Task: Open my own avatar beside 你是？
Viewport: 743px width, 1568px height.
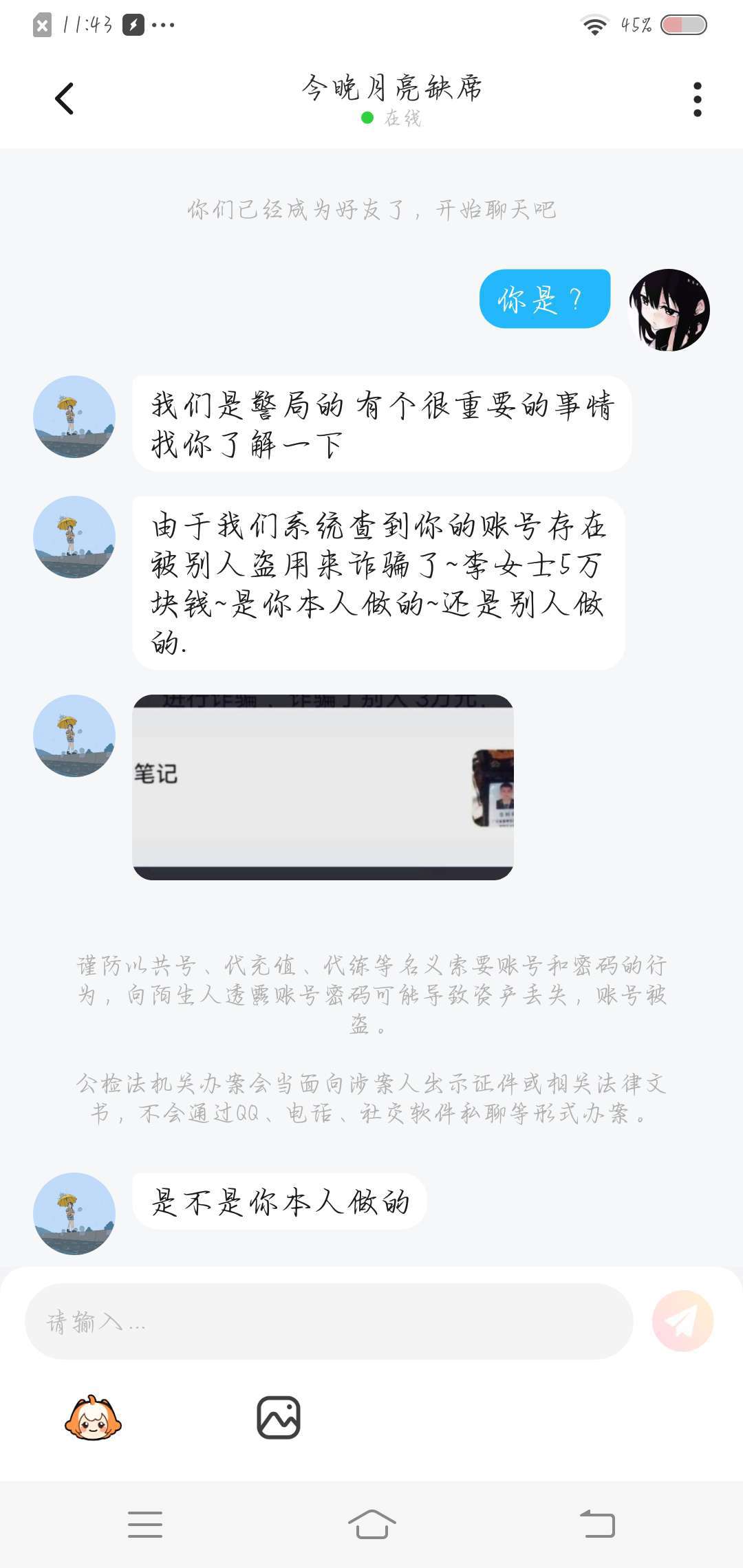Action: [x=669, y=310]
